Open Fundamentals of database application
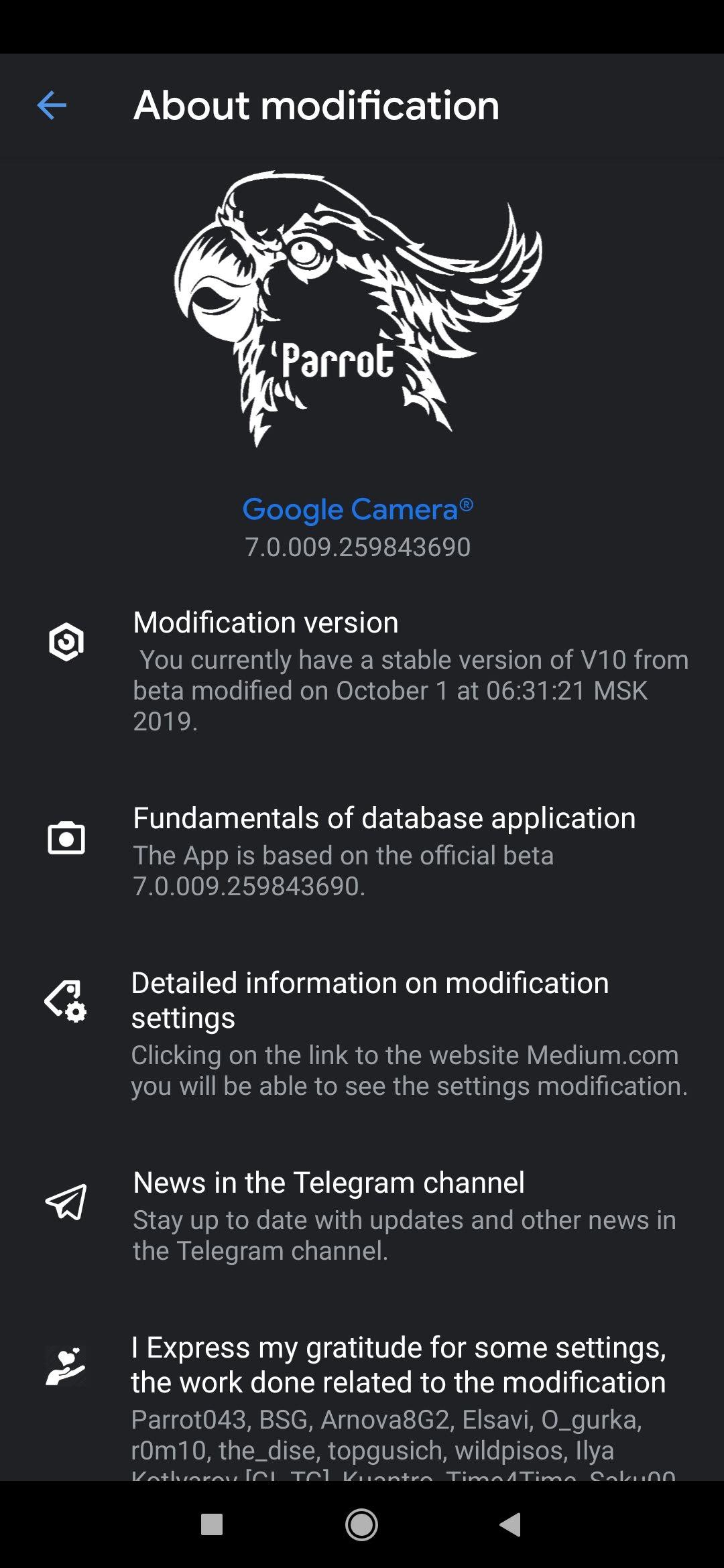 (362, 850)
